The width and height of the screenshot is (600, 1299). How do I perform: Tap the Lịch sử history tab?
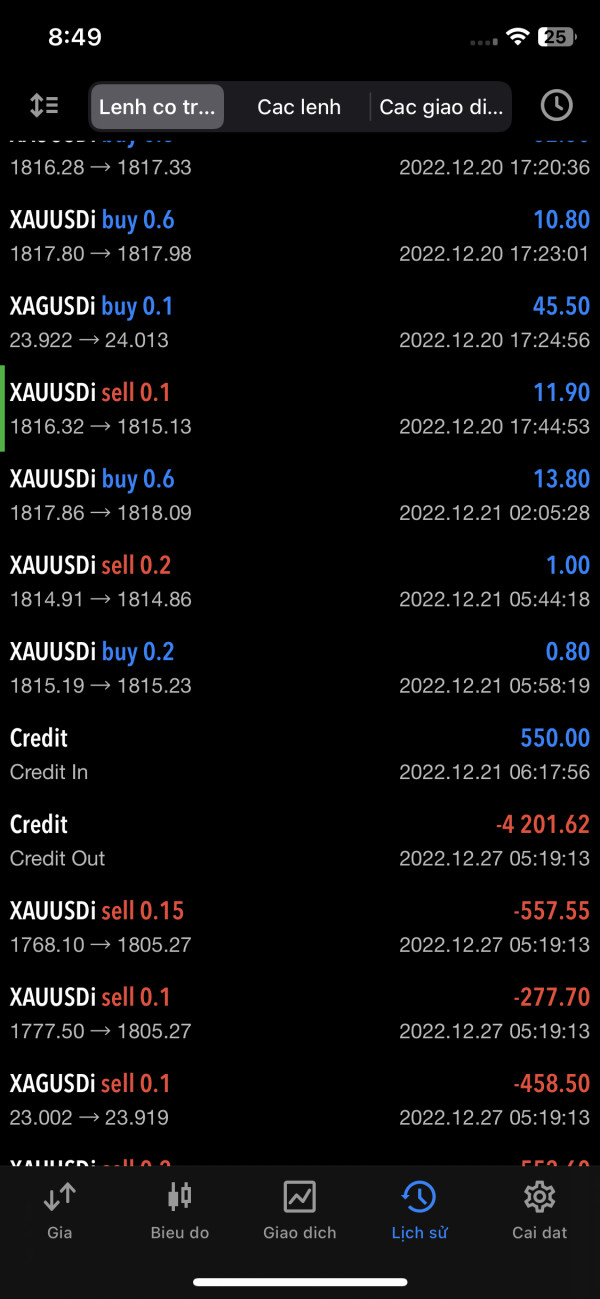(420, 1211)
